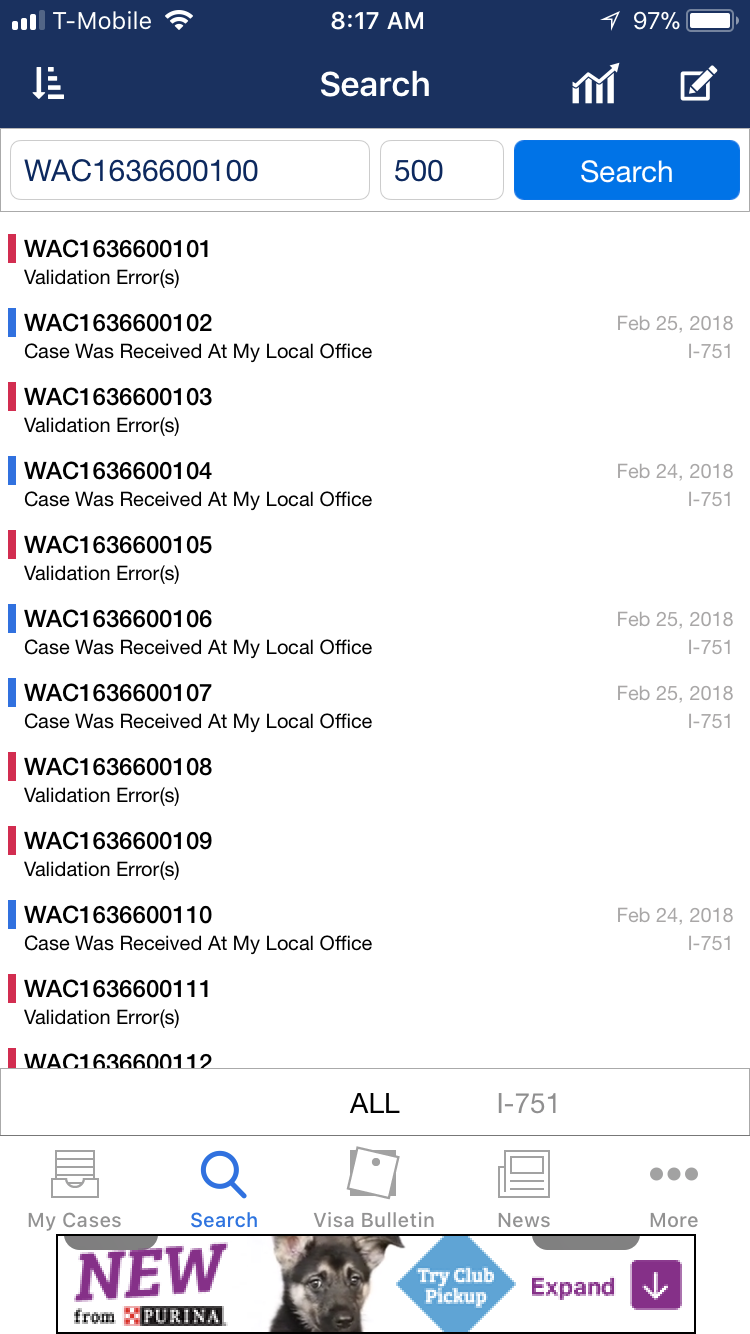The image size is (750, 1334).
Task: Switch to the My Cases tab
Action: [75, 1188]
